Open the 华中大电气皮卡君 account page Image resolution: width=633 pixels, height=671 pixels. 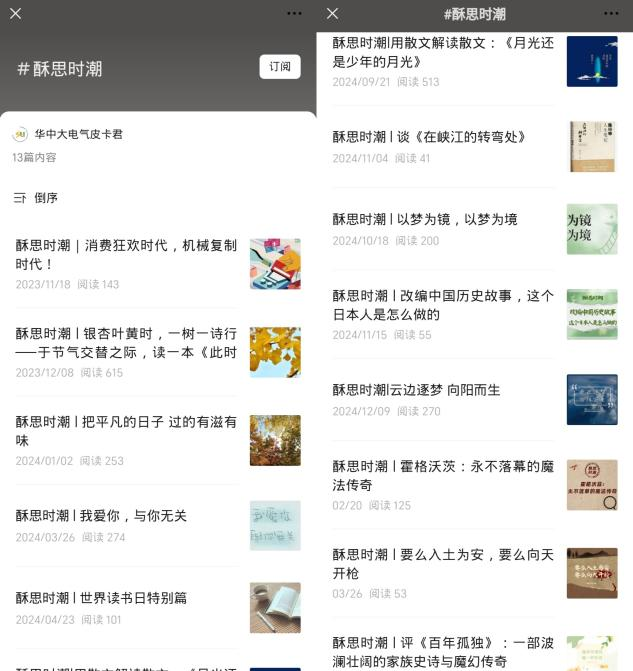[78, 134]
